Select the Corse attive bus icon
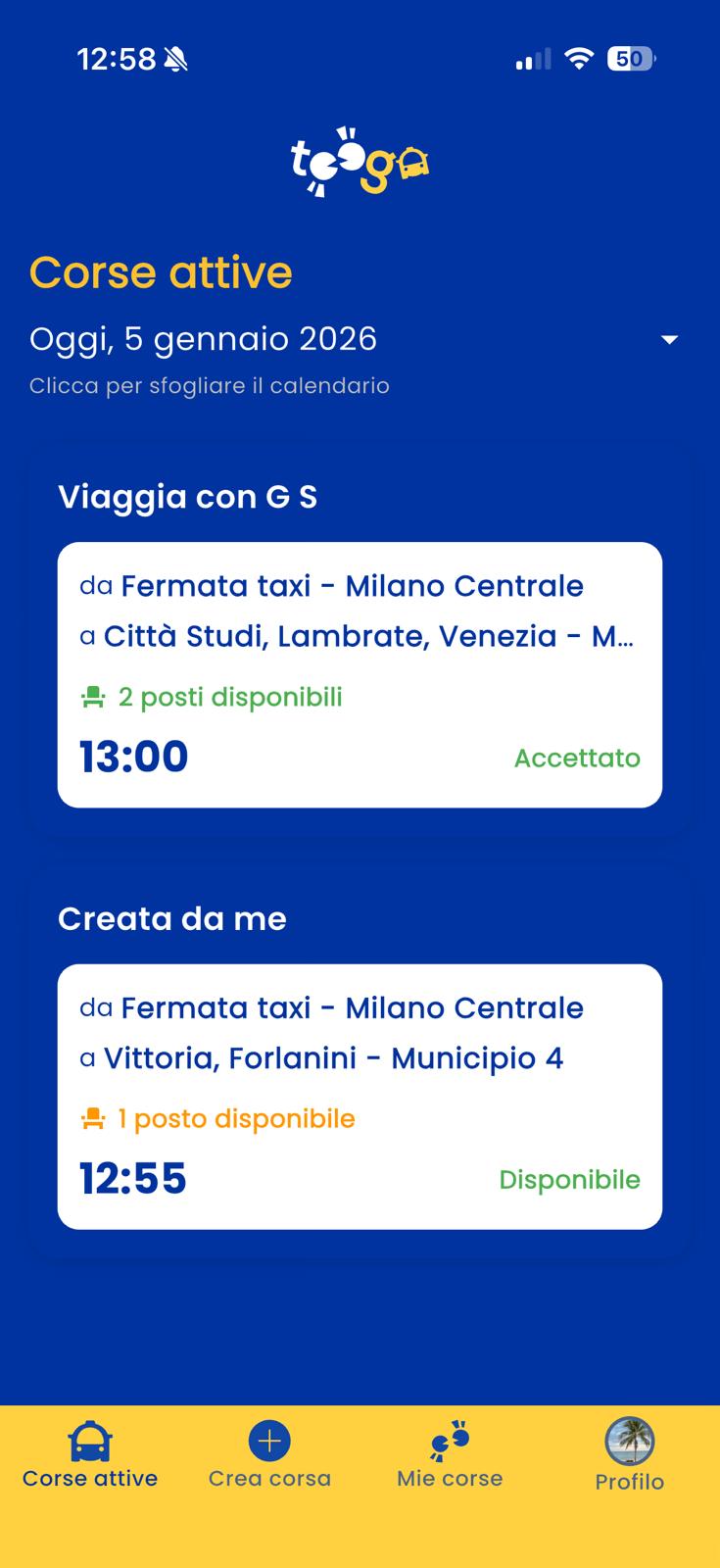 pos(89,1442)
